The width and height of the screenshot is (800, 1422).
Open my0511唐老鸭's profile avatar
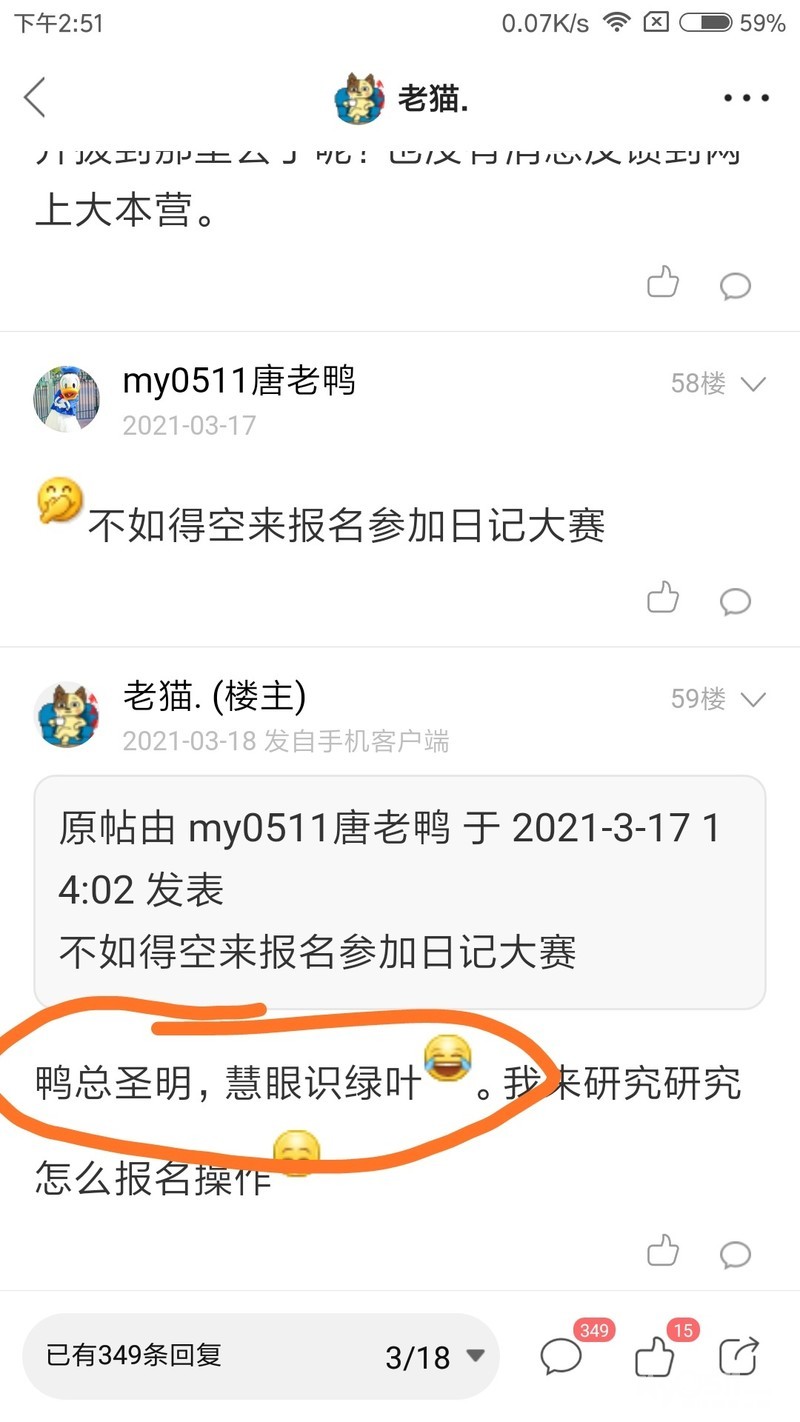(x=67, y=398)
